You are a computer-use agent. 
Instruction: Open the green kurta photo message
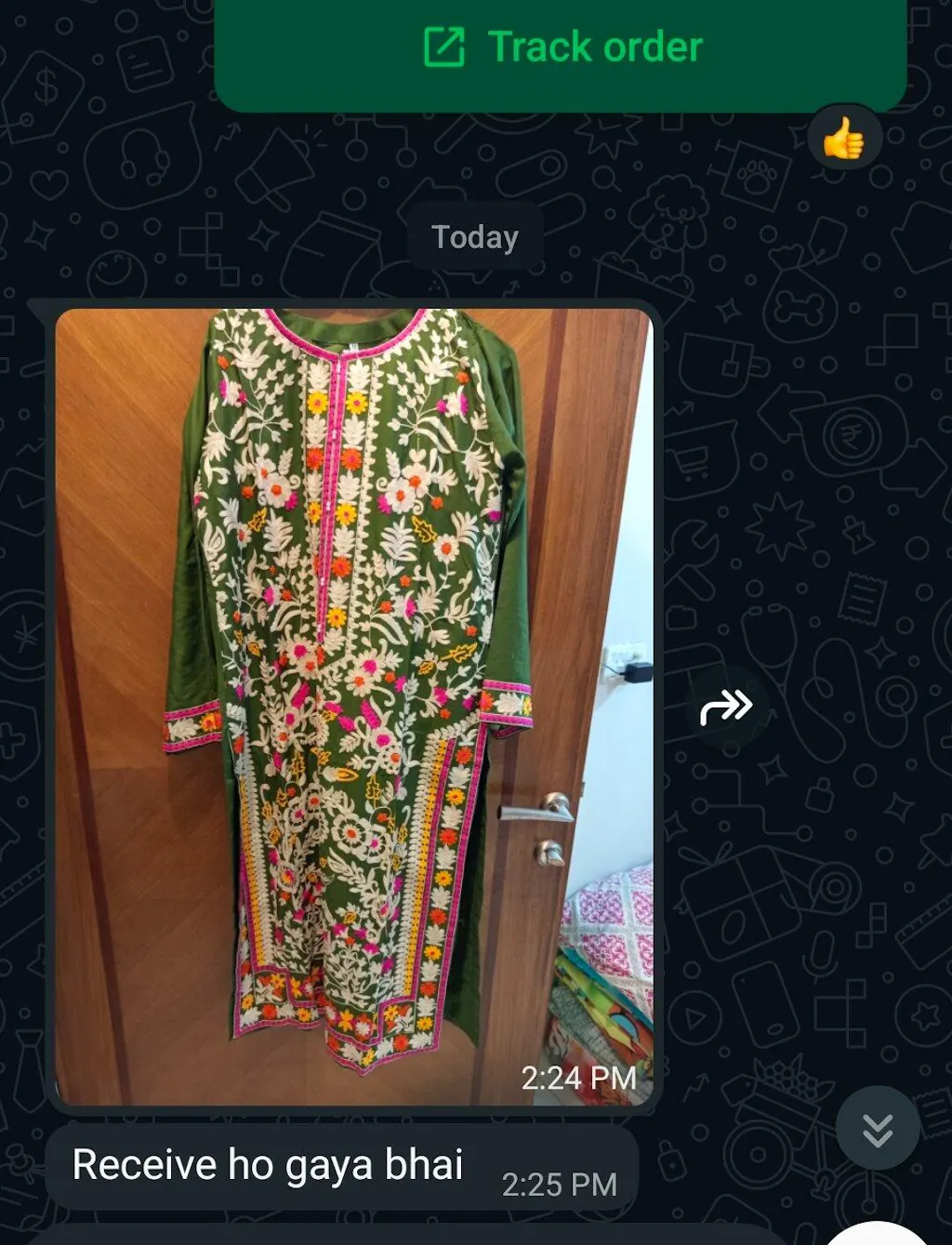pos(353,707)
